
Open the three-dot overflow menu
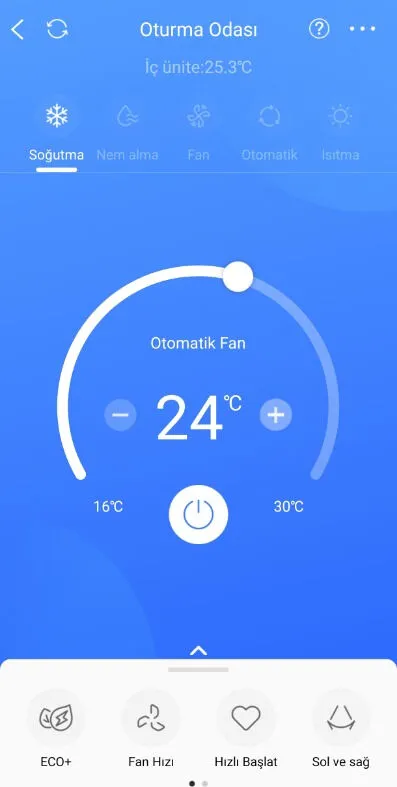(x=362, y=29)
